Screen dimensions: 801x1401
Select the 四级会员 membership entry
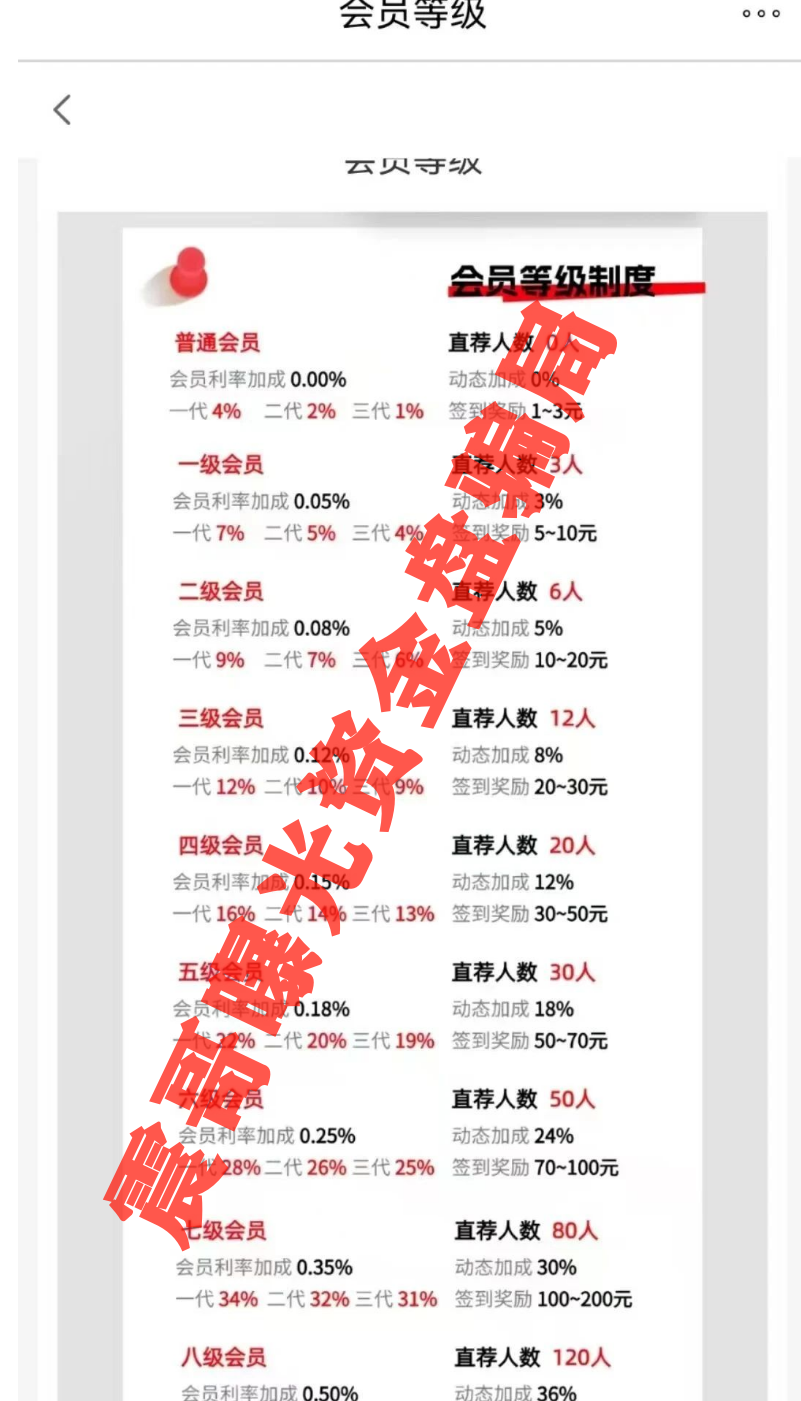[x=221, y=845]
